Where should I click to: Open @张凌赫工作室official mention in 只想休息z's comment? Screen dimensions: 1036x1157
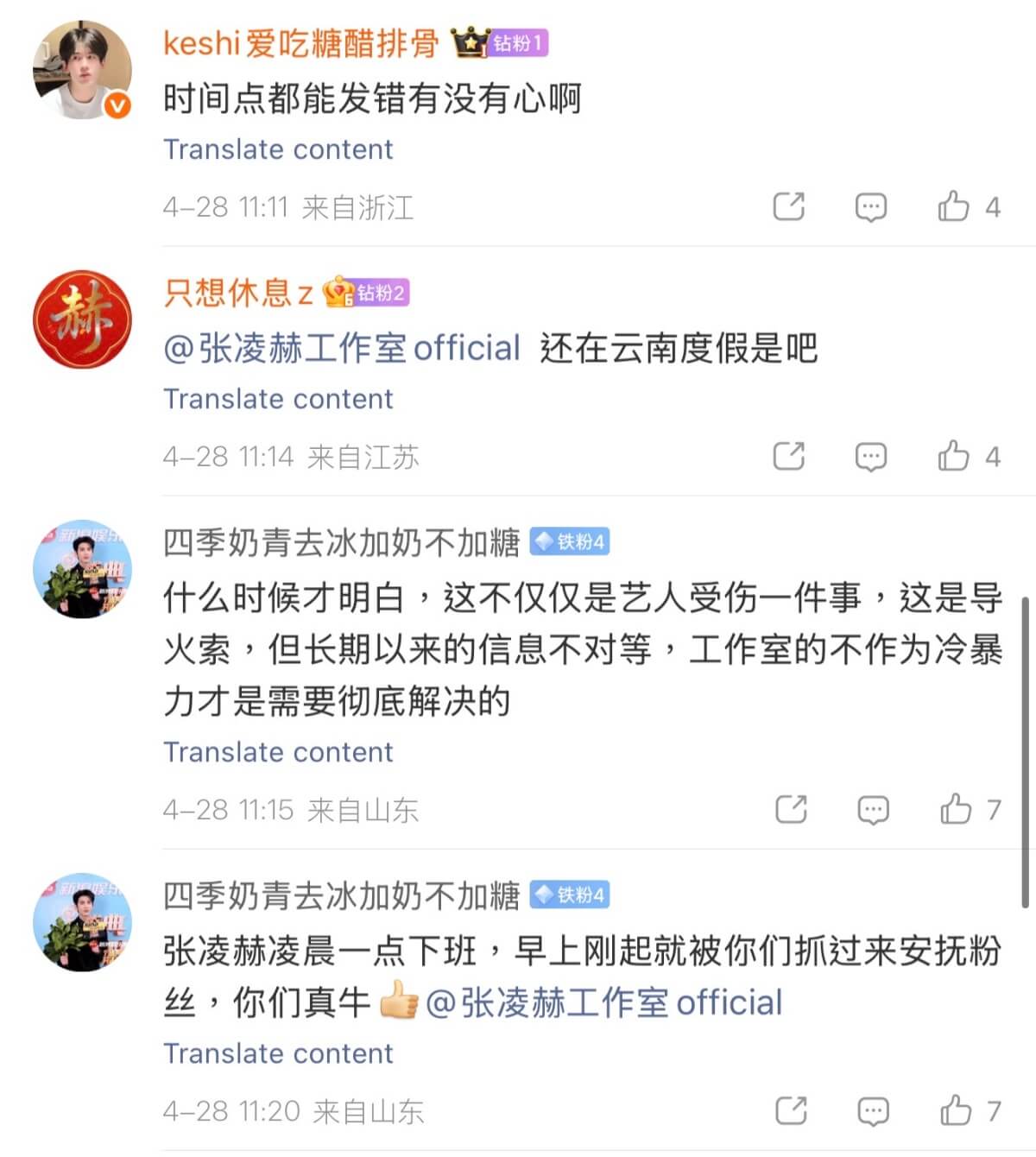coord(342,349)
